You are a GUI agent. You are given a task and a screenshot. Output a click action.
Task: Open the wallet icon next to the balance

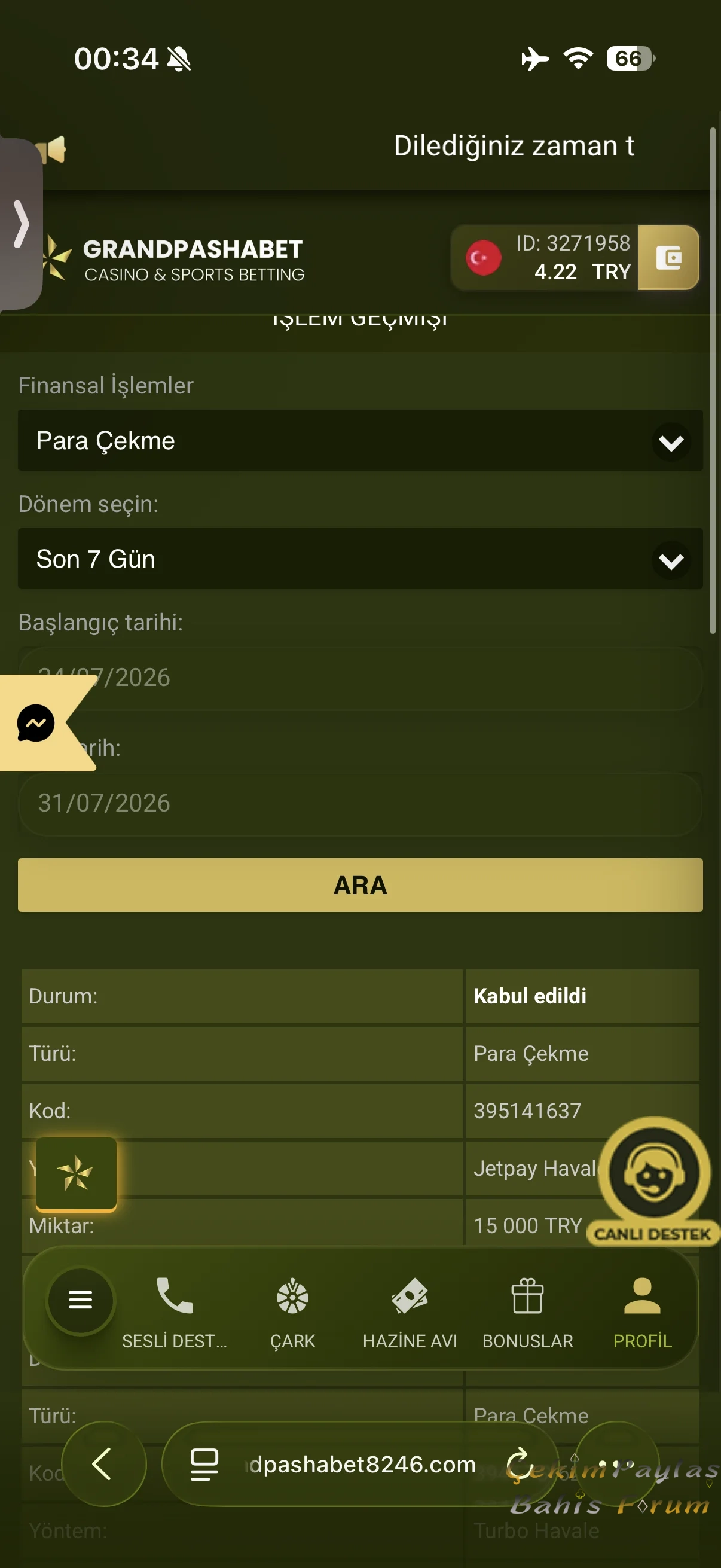pyautogui.click(x=668, y=258)
